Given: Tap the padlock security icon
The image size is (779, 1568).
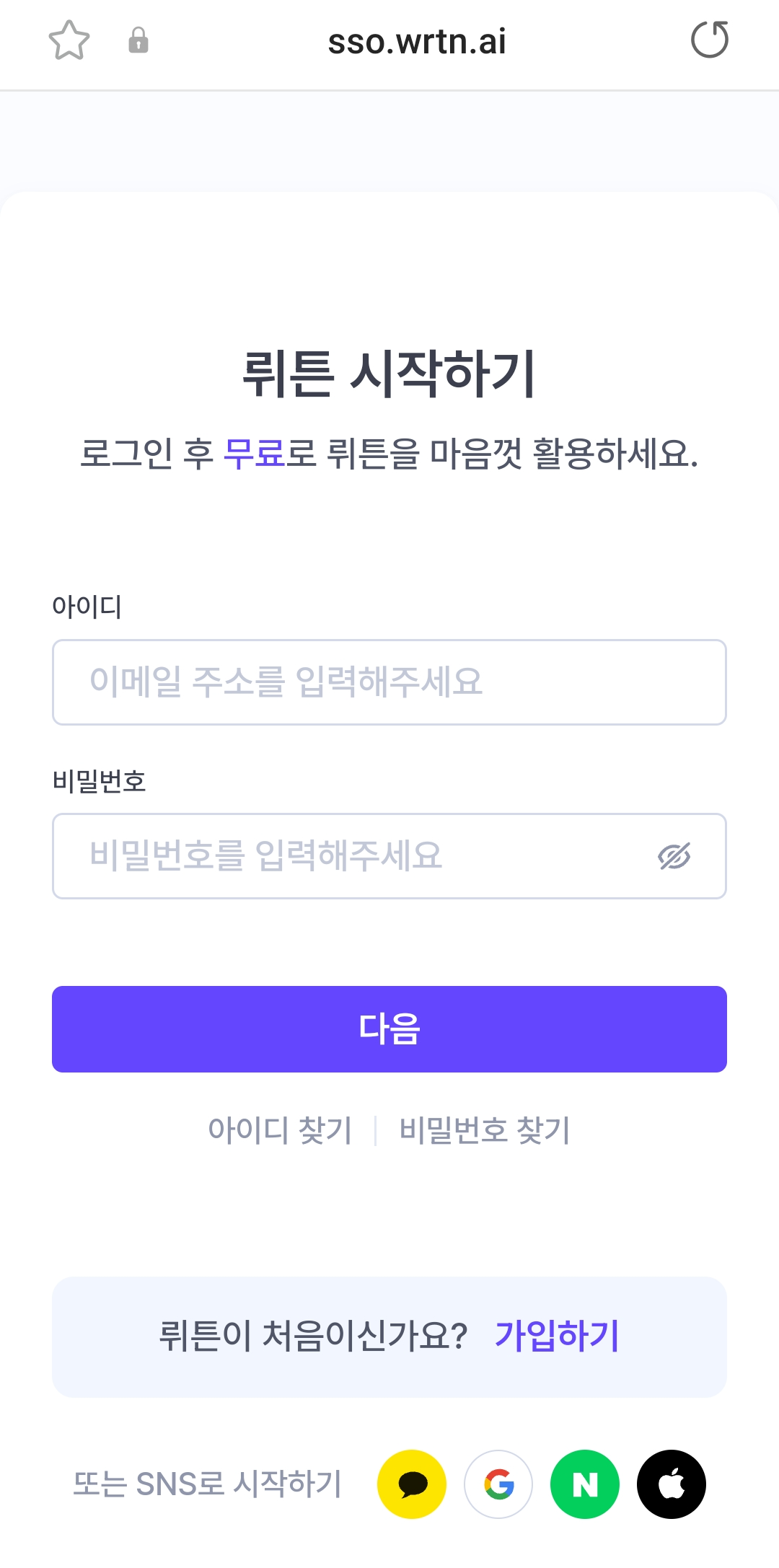Looking at the screenshot, I should click(x=138, y=41).
